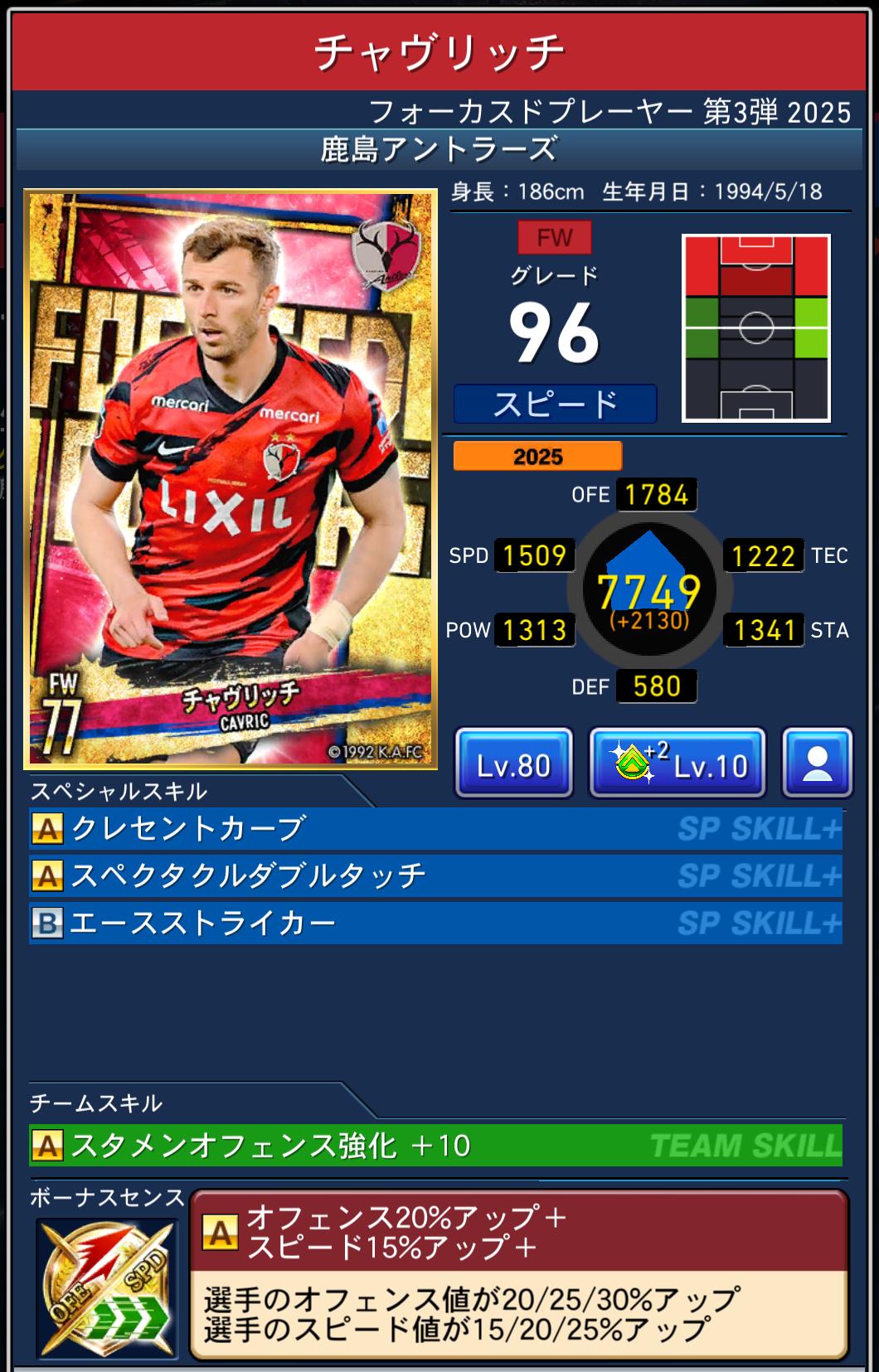Viewport: 879px width, 1372px height.
Task: View the スペクタクルダブルタッチ skill
Action: (435, 876)
